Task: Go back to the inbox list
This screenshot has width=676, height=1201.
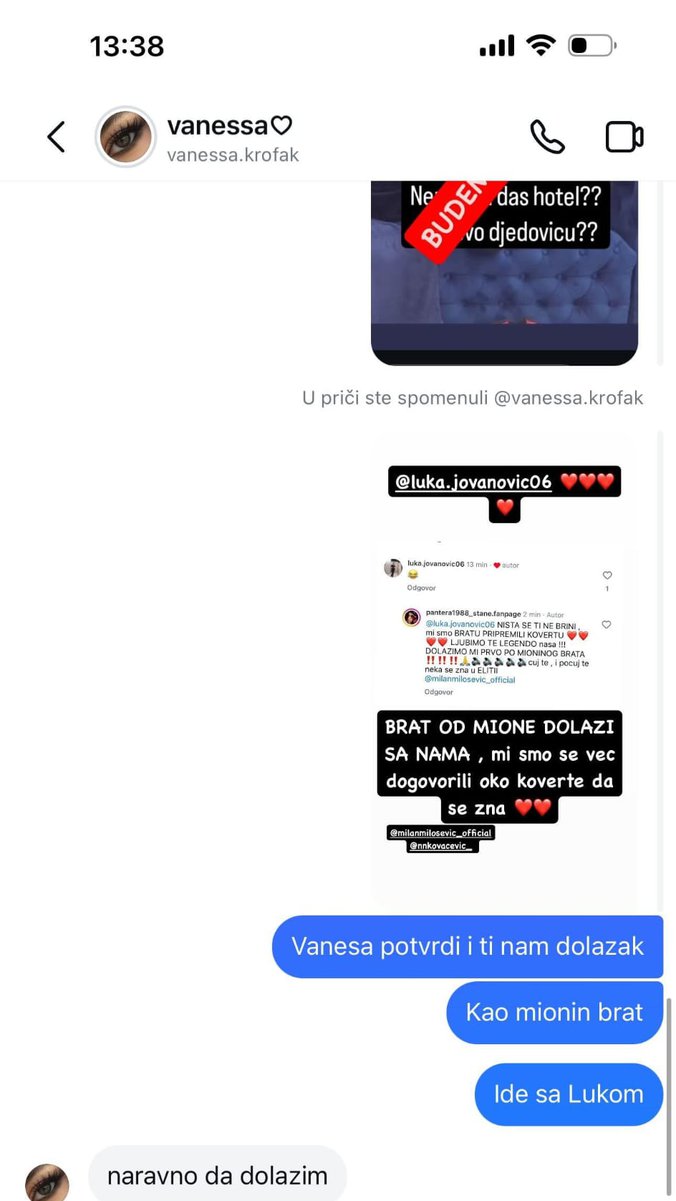Action: (x=56, y=137)
